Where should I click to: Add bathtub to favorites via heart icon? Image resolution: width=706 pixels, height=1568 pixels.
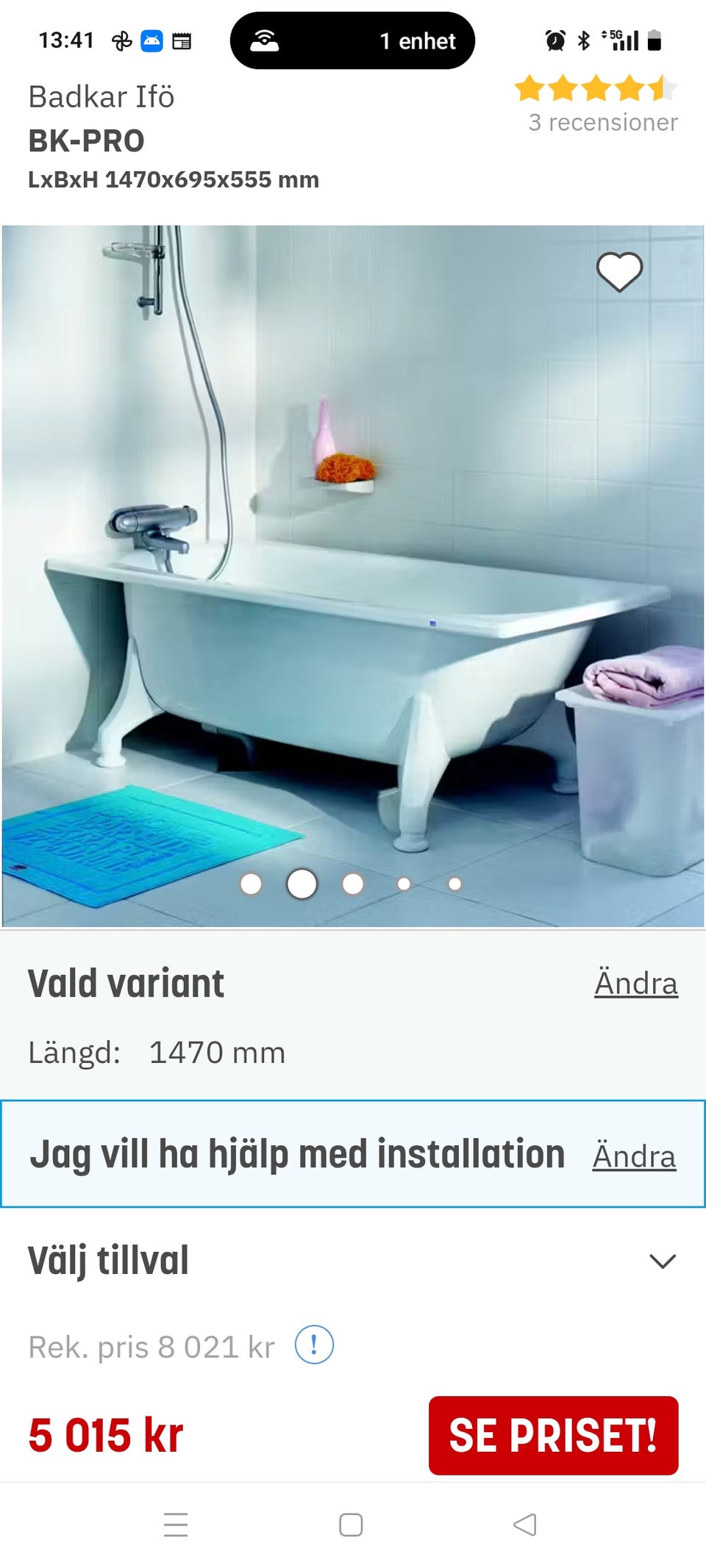pyautogui.click(x=620, y=272)
